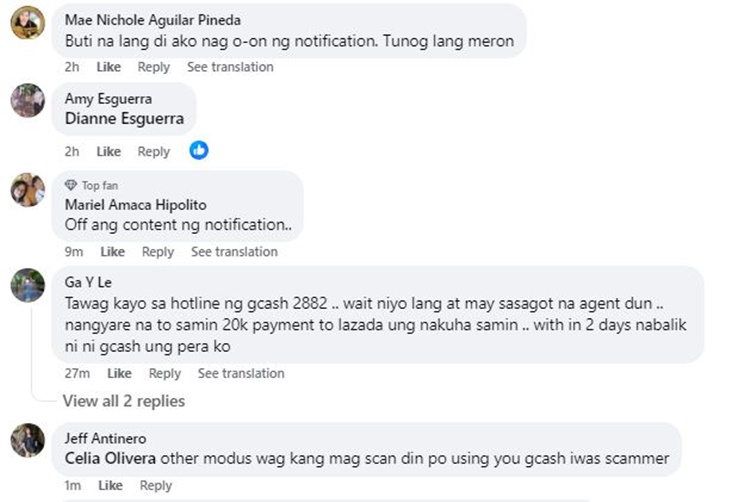Reply to Jeff Antinero's comment
750x502 pixels.
(x=156, y=486)
